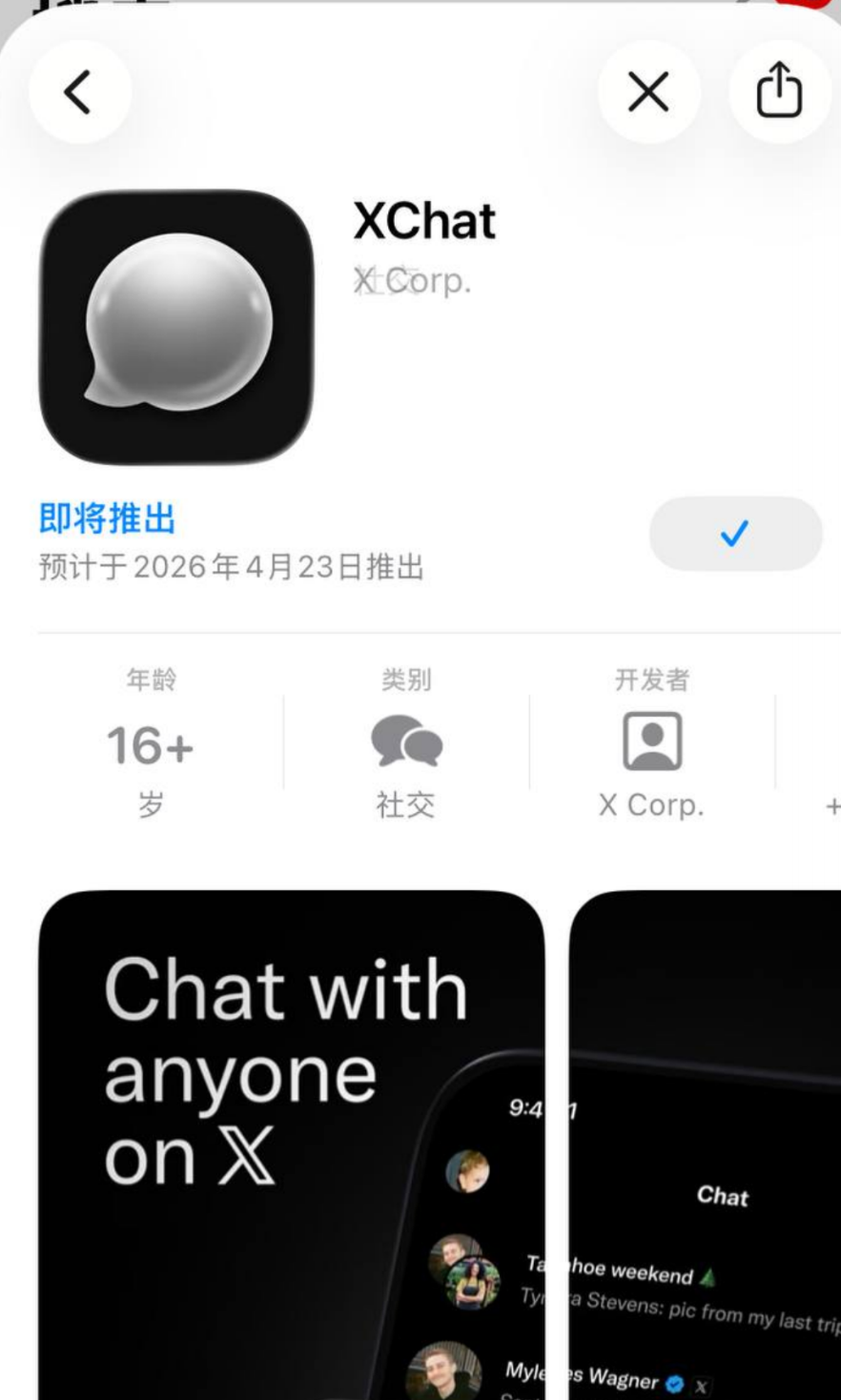Tap the blue checkmark pre-order indicator
This screenshot has width=841, height=1400.
(x=733, y=535)
